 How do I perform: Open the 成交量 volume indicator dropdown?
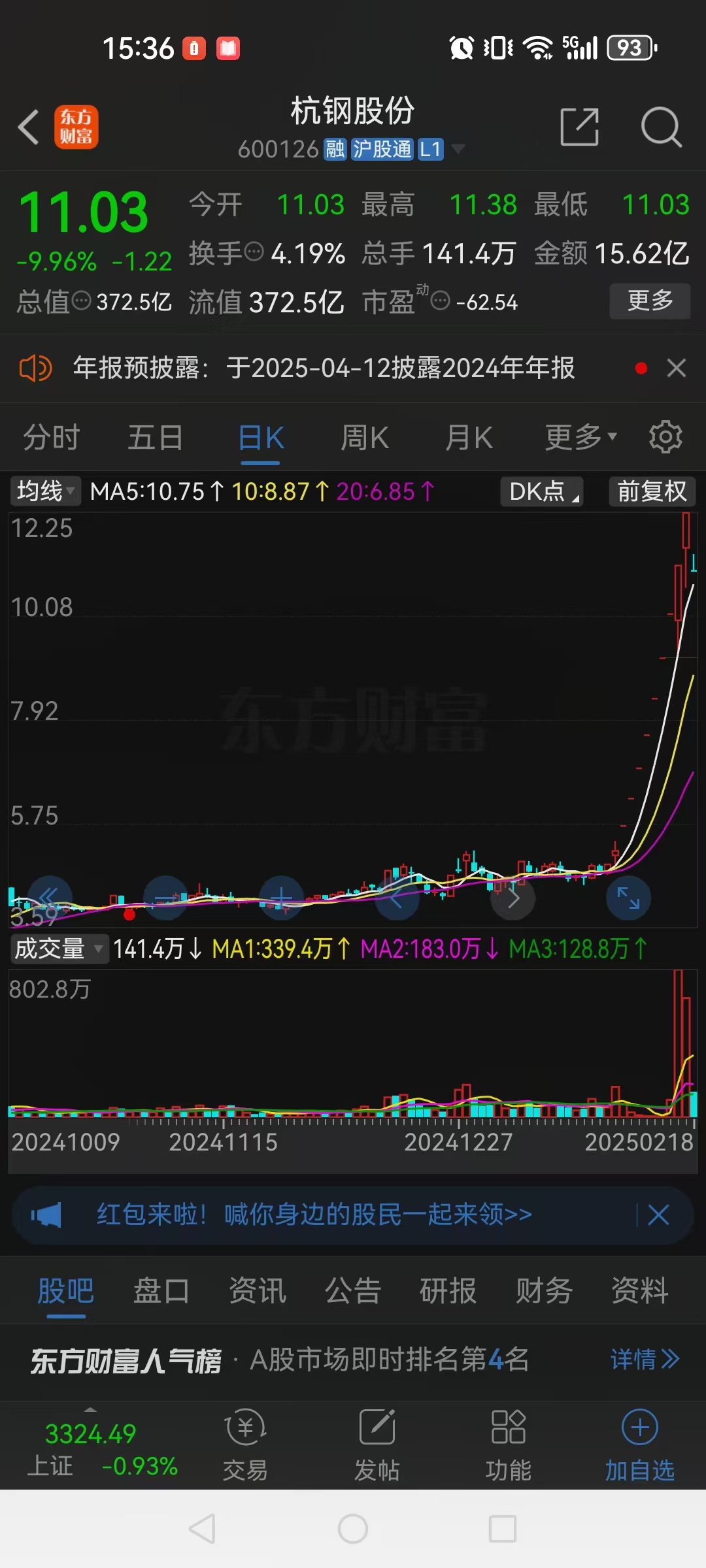click(59, 949)
